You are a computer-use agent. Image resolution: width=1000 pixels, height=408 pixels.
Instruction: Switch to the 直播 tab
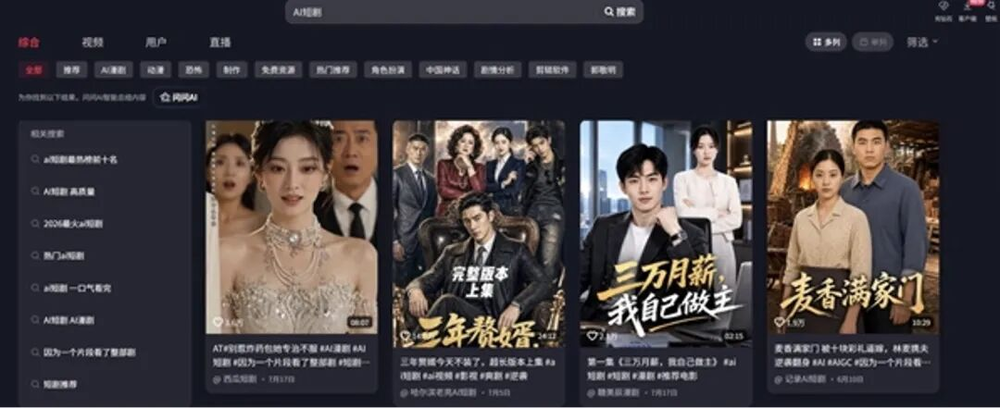(220, 43)
